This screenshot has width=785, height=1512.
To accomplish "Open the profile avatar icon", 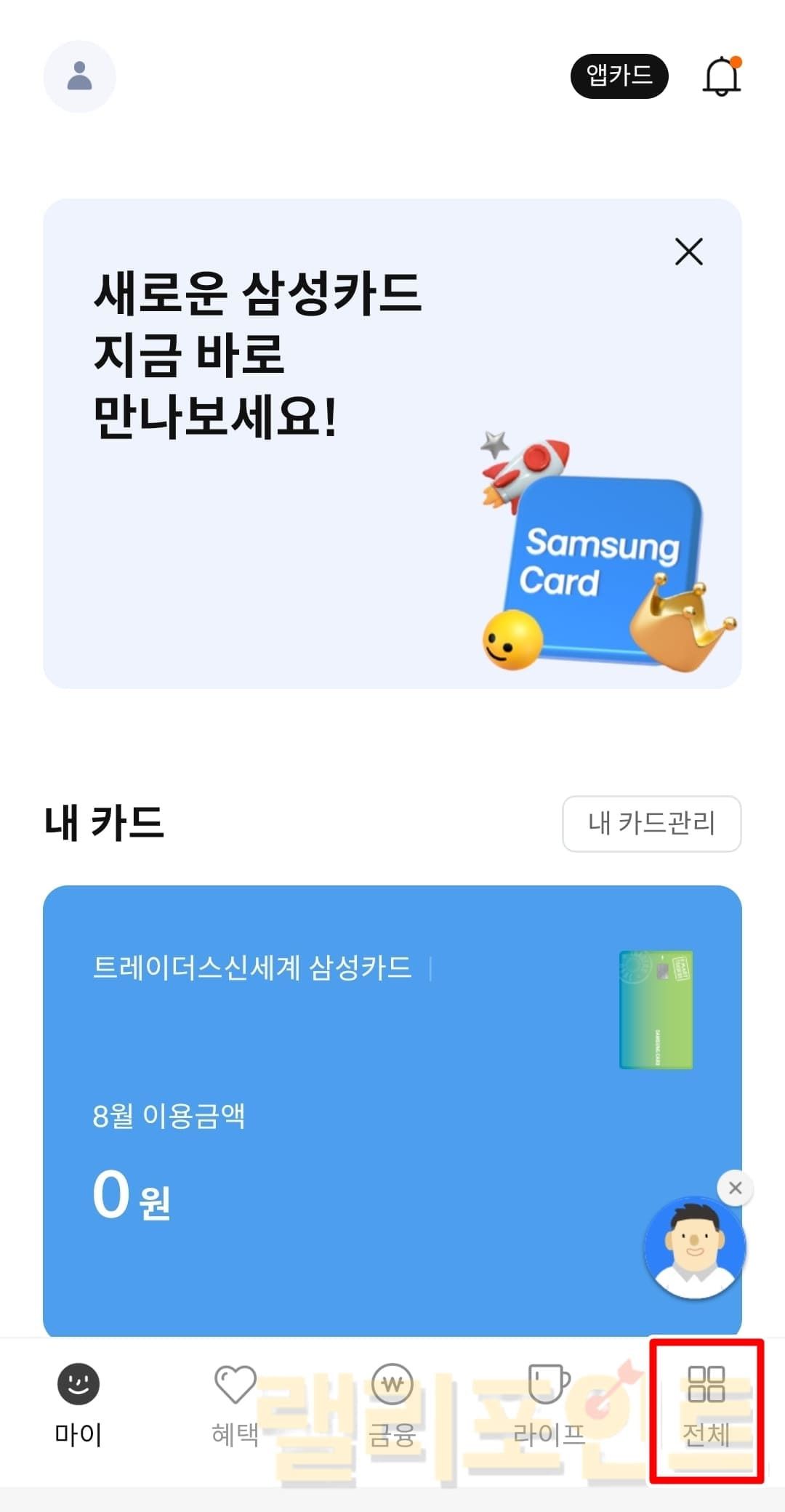I will pos(79,76).
